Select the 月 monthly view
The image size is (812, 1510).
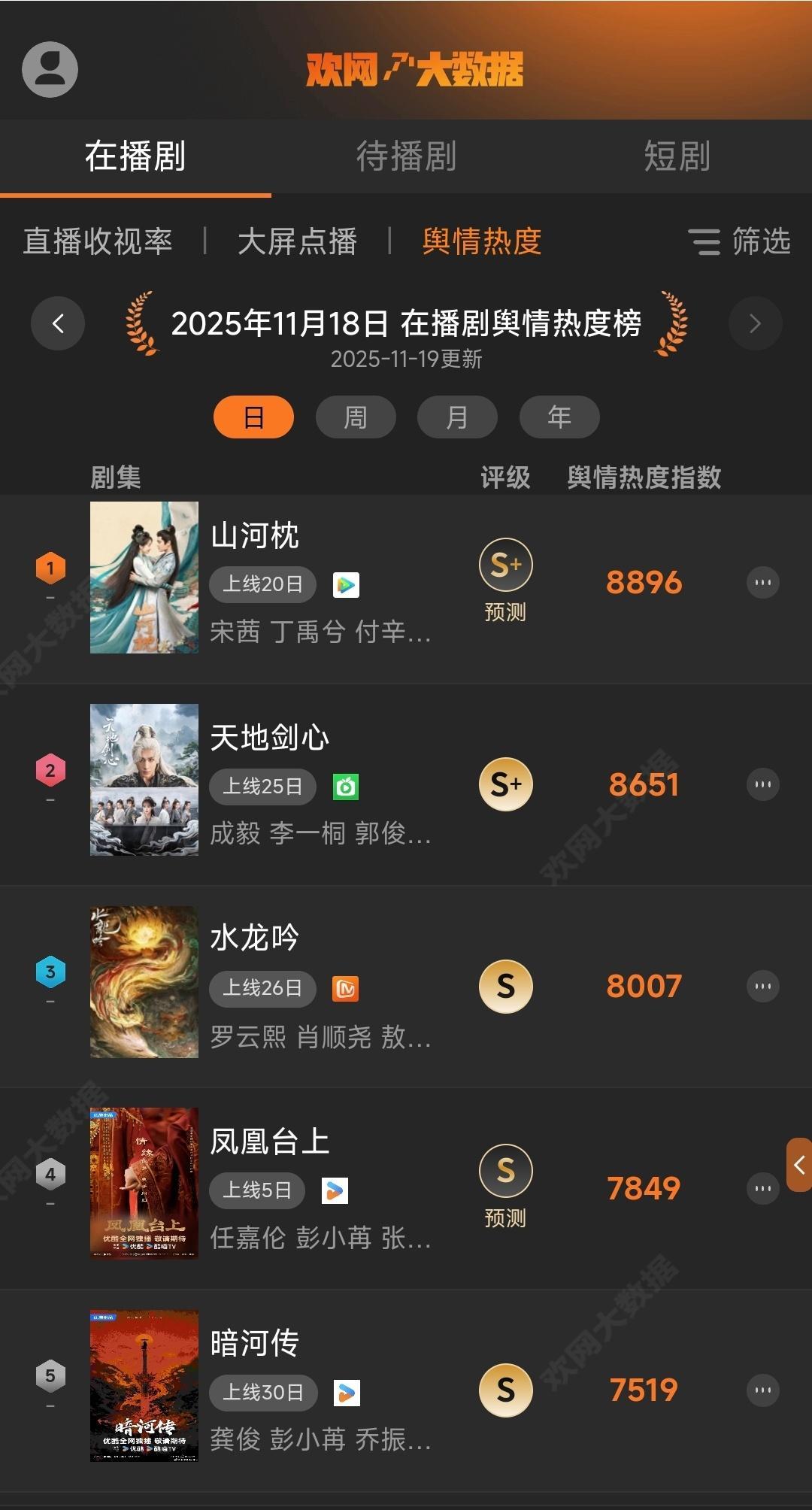coord(457,416)
